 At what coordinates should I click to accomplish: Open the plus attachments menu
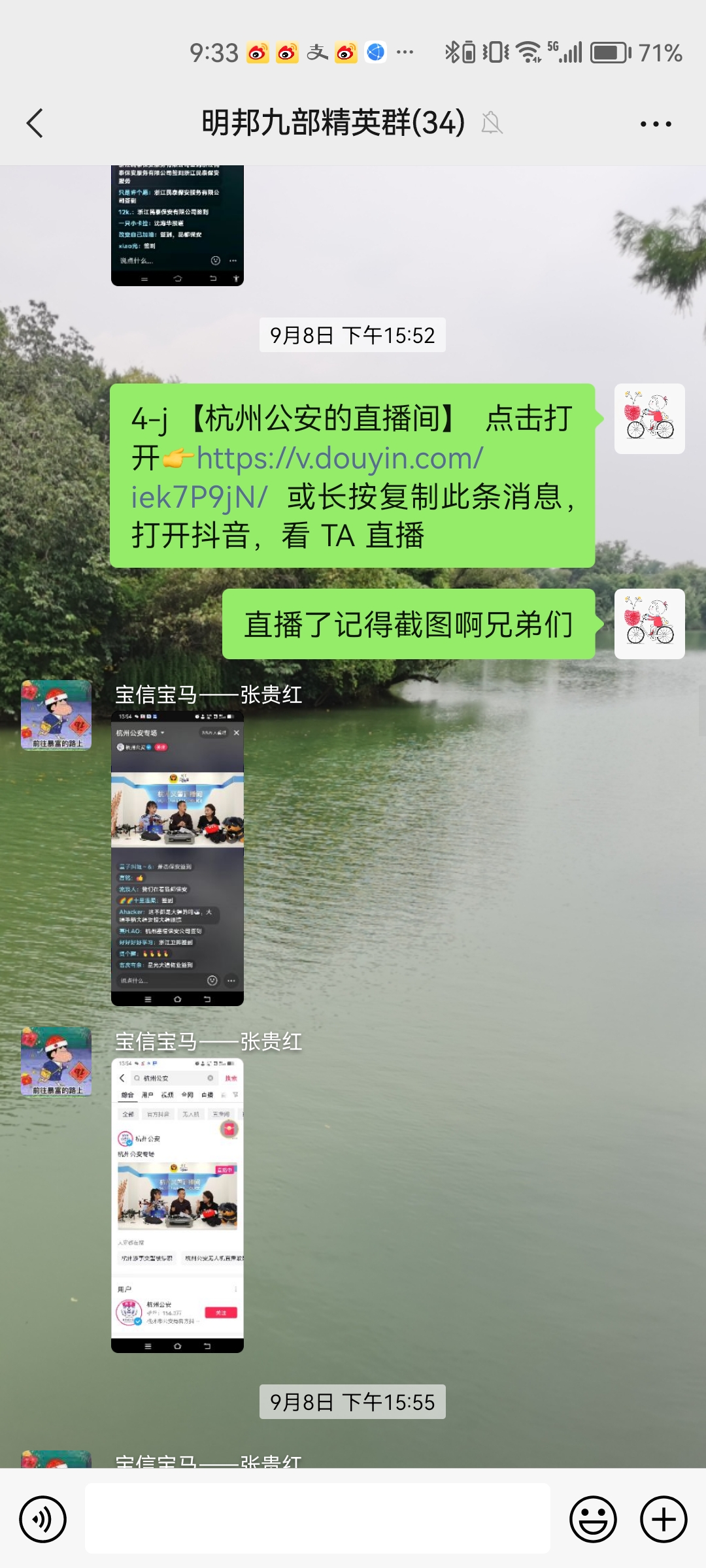tap(663, 1519)
